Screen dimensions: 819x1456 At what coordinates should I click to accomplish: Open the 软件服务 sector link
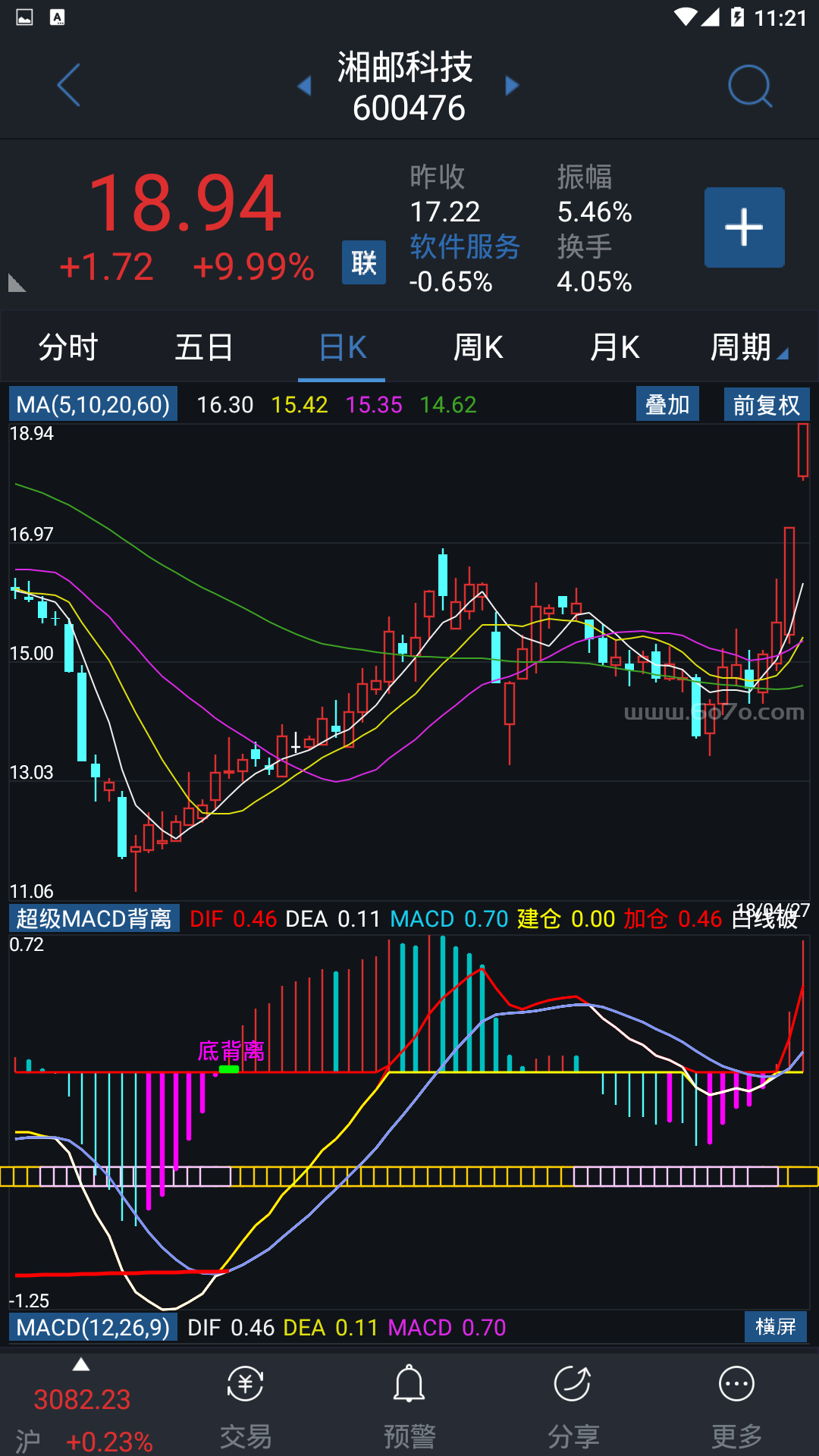point(464,247)
